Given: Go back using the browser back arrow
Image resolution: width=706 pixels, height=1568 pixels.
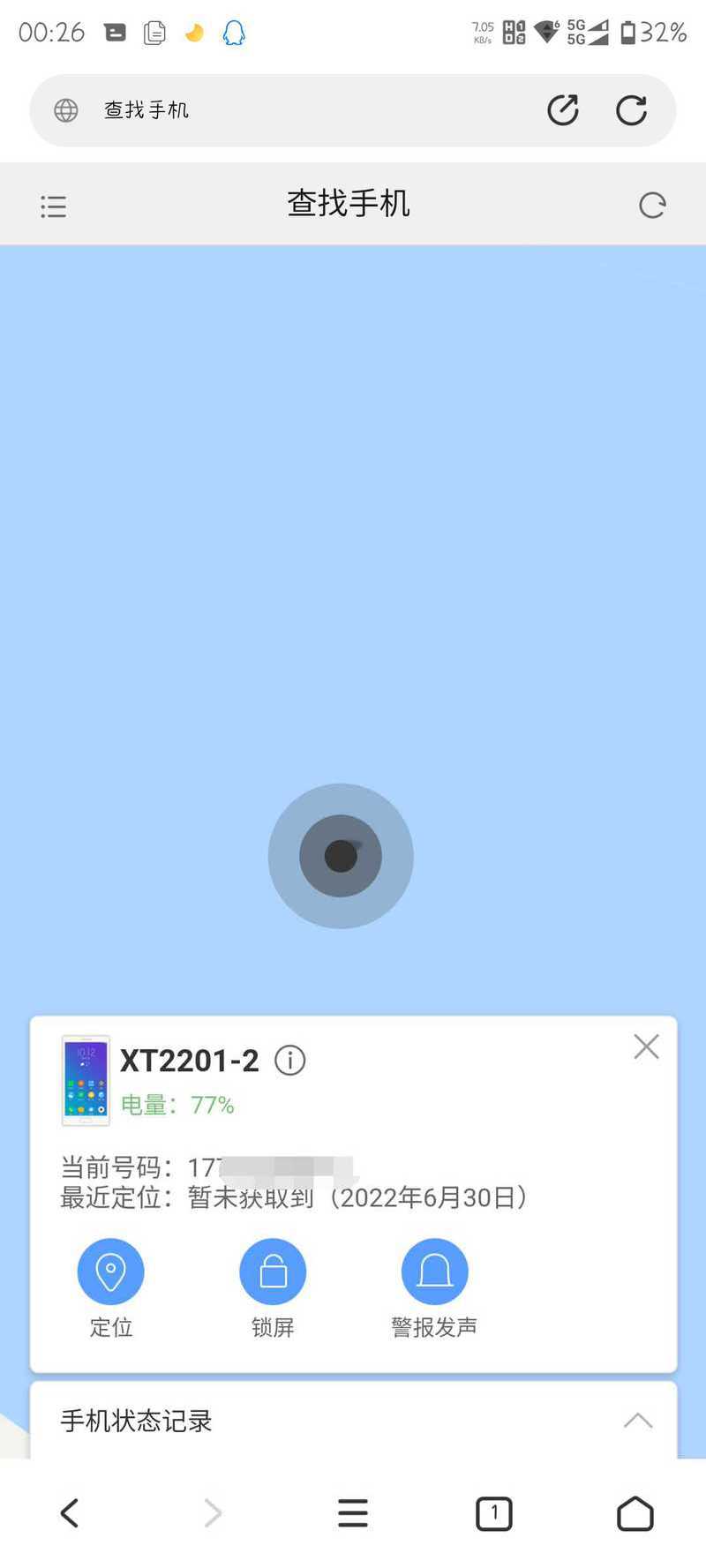Looking at the screenshot, I should [x=70, y=1513].
